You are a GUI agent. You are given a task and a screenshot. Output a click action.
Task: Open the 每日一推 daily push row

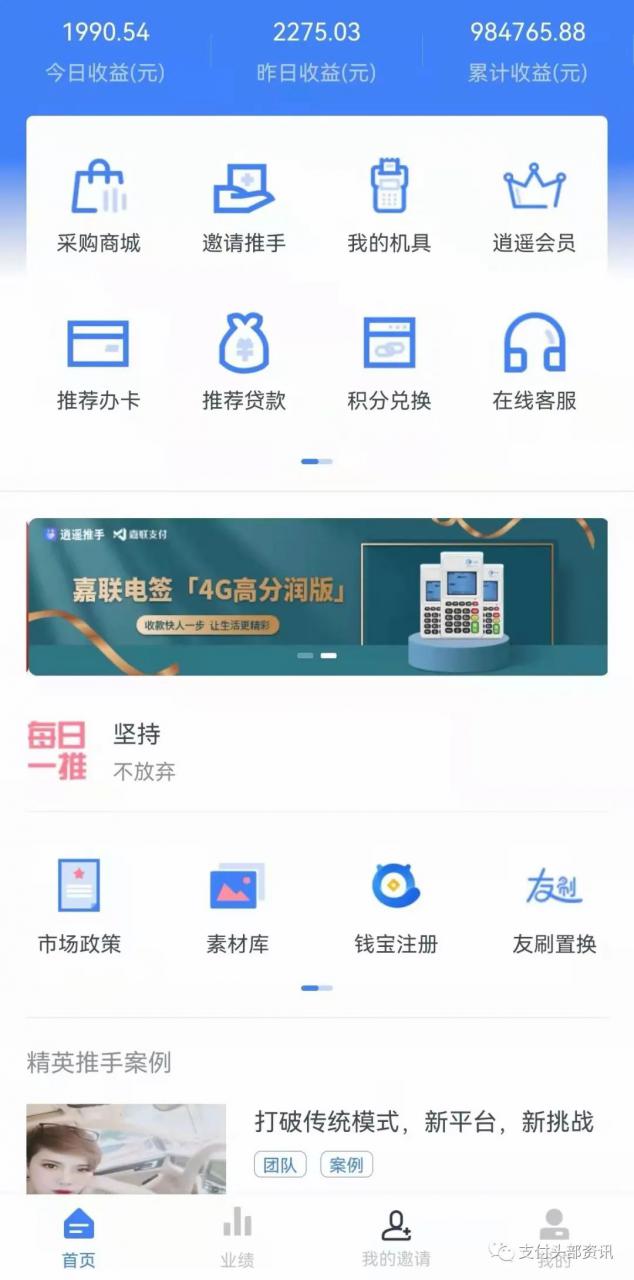pos(317,752)
